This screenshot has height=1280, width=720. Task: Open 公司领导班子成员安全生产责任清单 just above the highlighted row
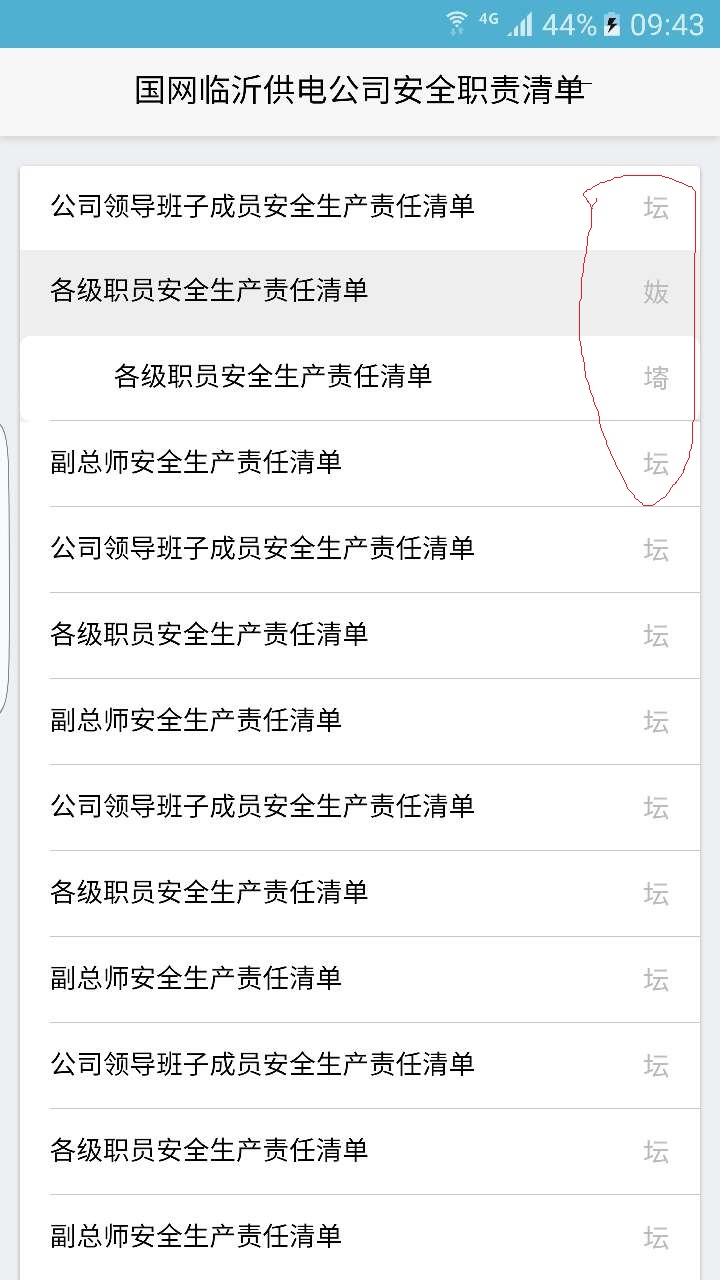[x=360, y=208]
